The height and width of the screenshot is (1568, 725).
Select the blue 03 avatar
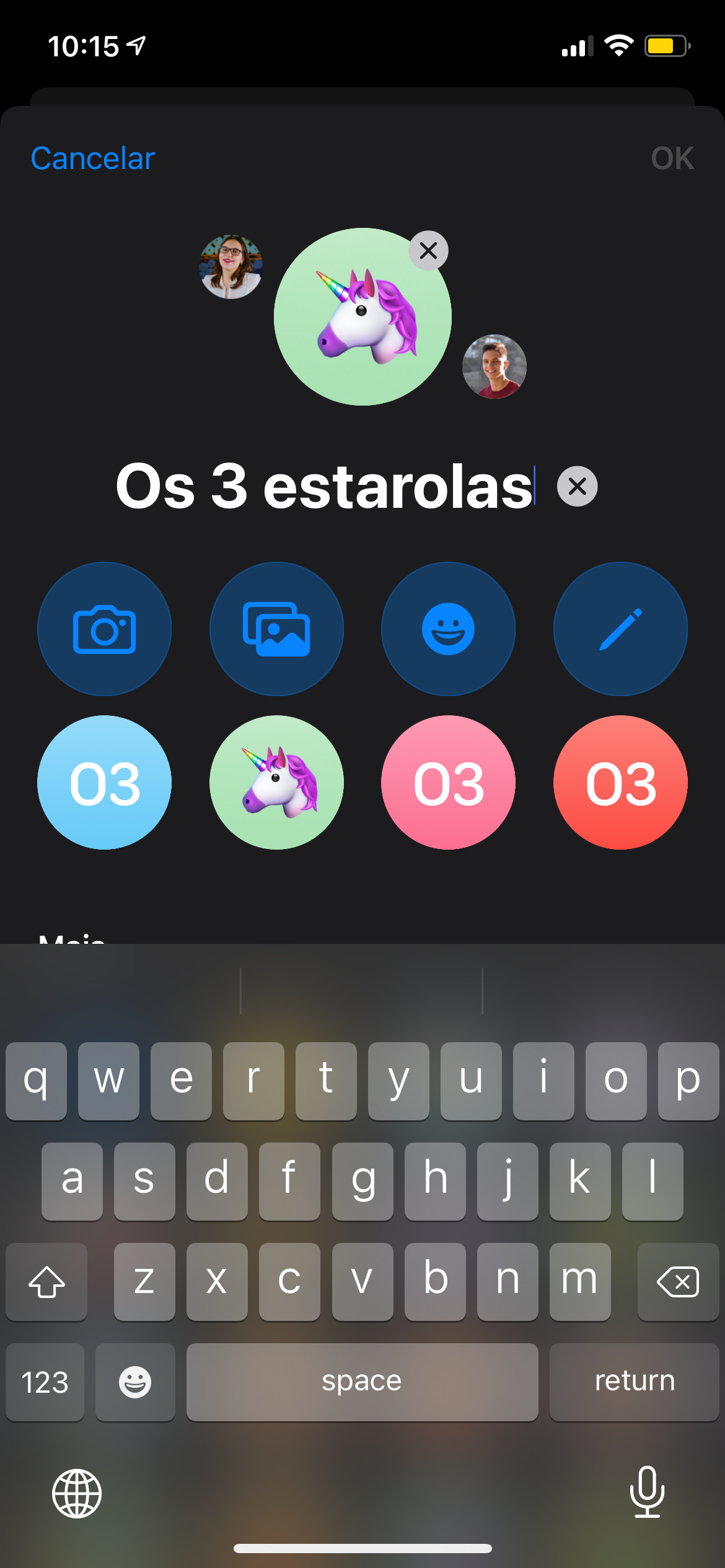(x=104, y=783)
